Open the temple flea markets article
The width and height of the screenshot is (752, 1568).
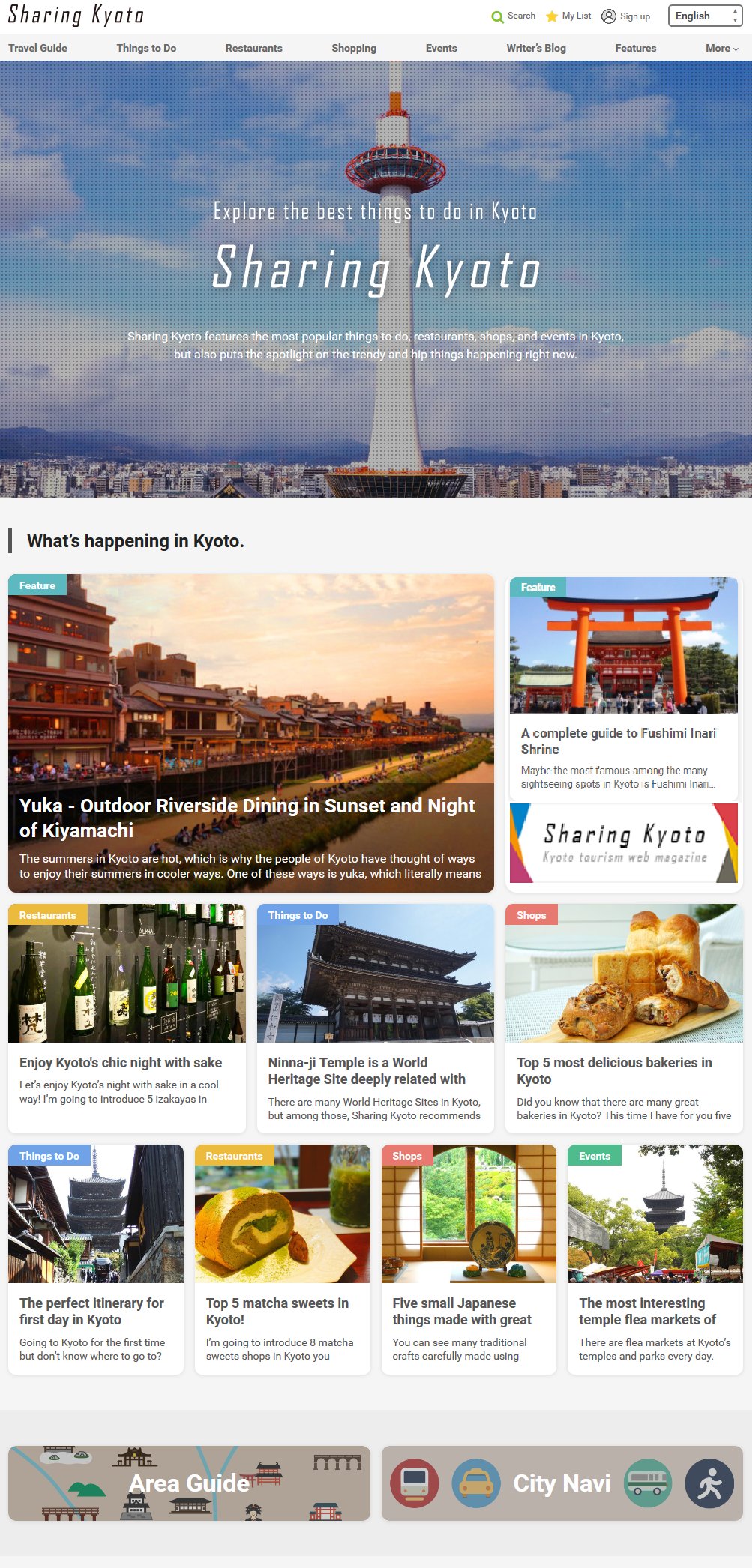click(655, 1259)
